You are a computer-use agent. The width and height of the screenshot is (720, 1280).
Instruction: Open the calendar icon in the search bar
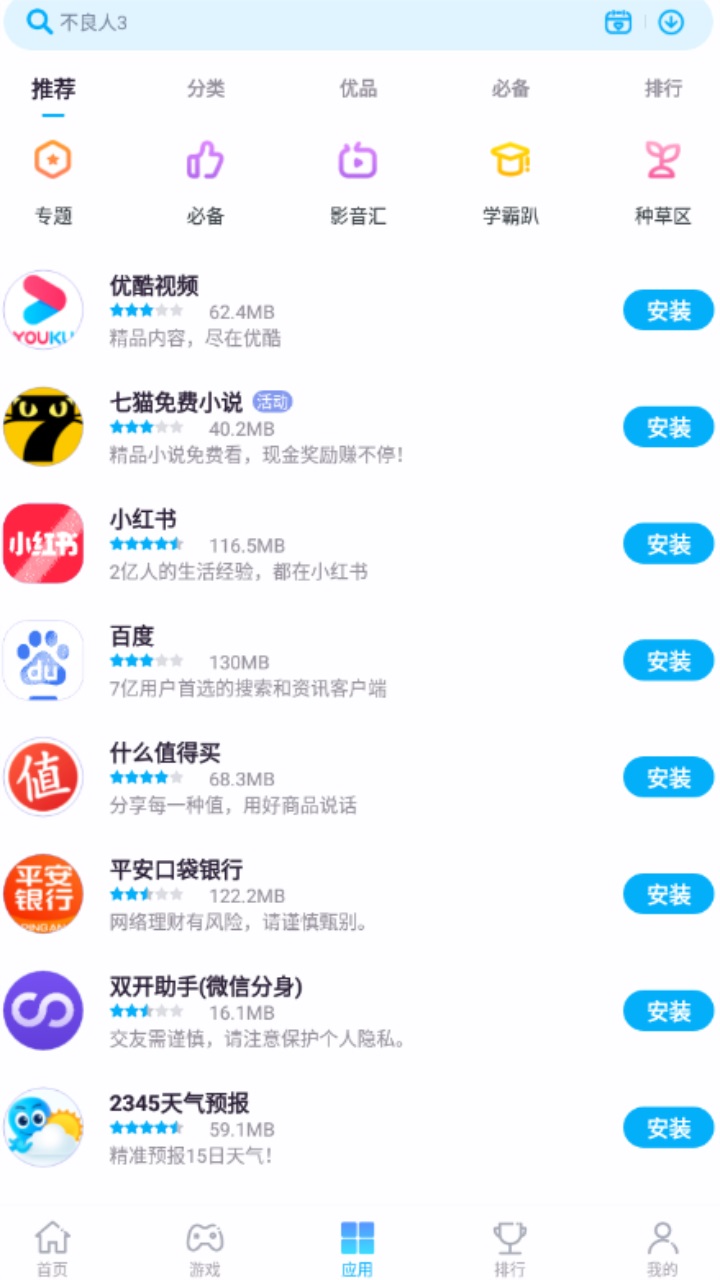tap(619, 22)
